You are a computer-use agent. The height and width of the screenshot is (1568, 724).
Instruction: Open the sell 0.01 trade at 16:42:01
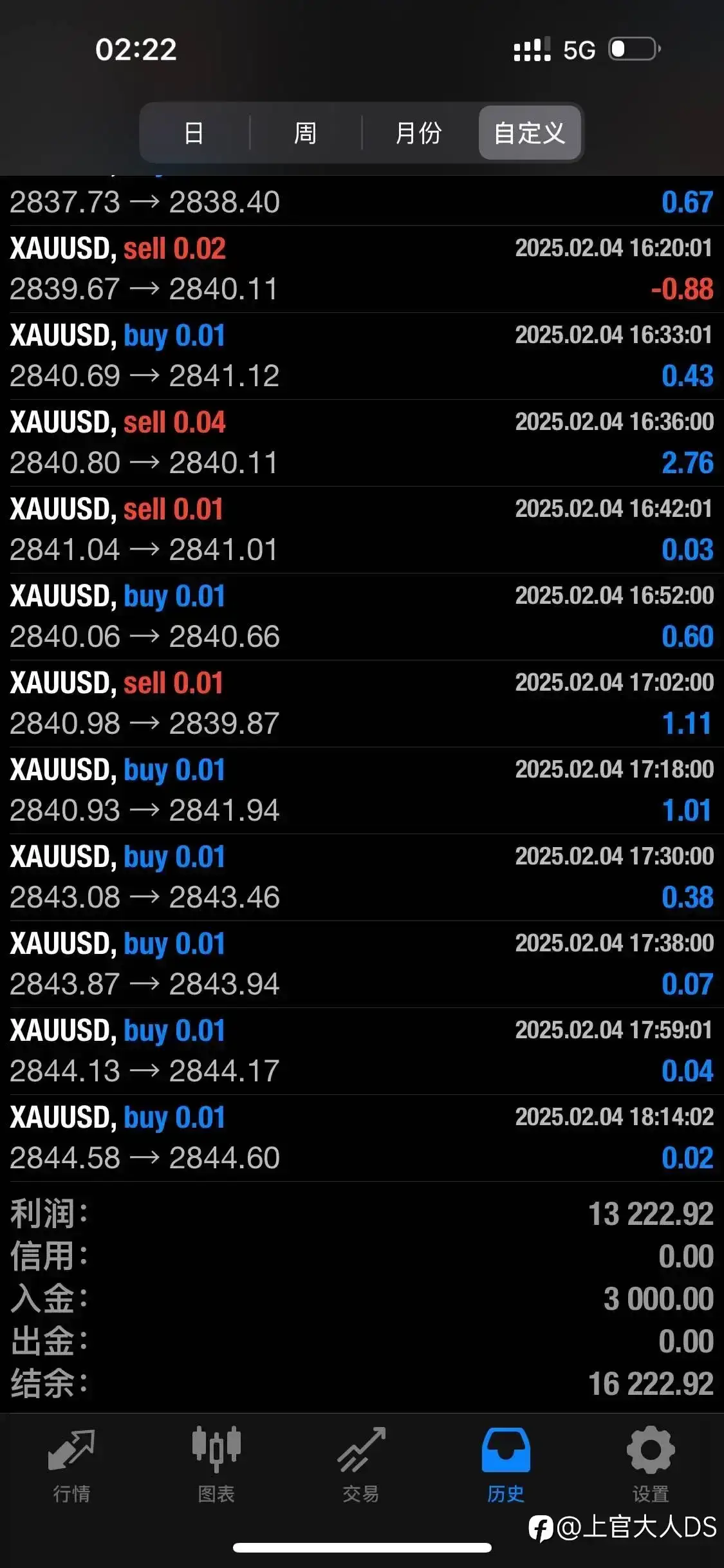[x=362, y=530]
